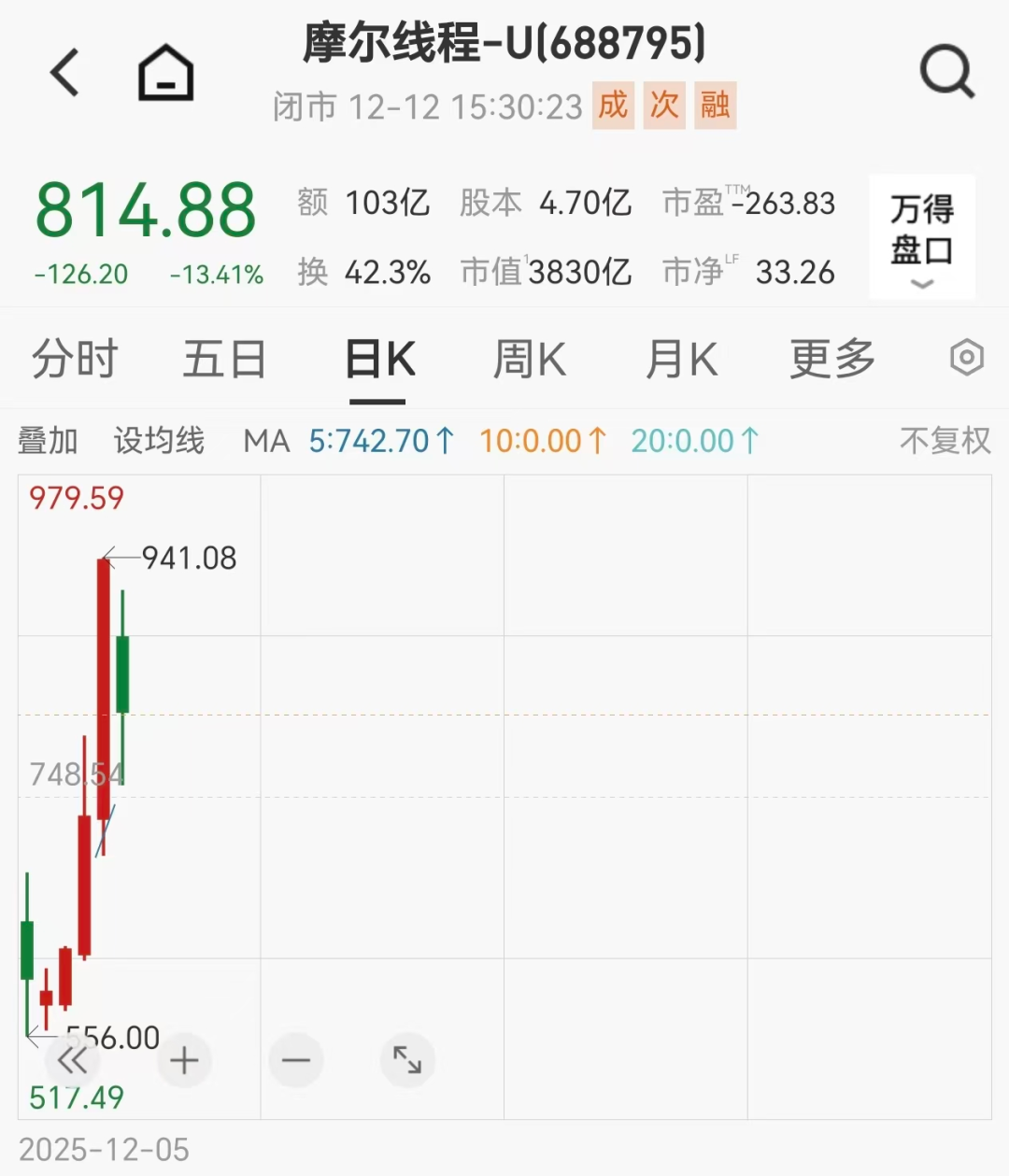Open 设均线 moving average settings
Viewport: 1009px width, 1176px height.
tap(159, 441)
